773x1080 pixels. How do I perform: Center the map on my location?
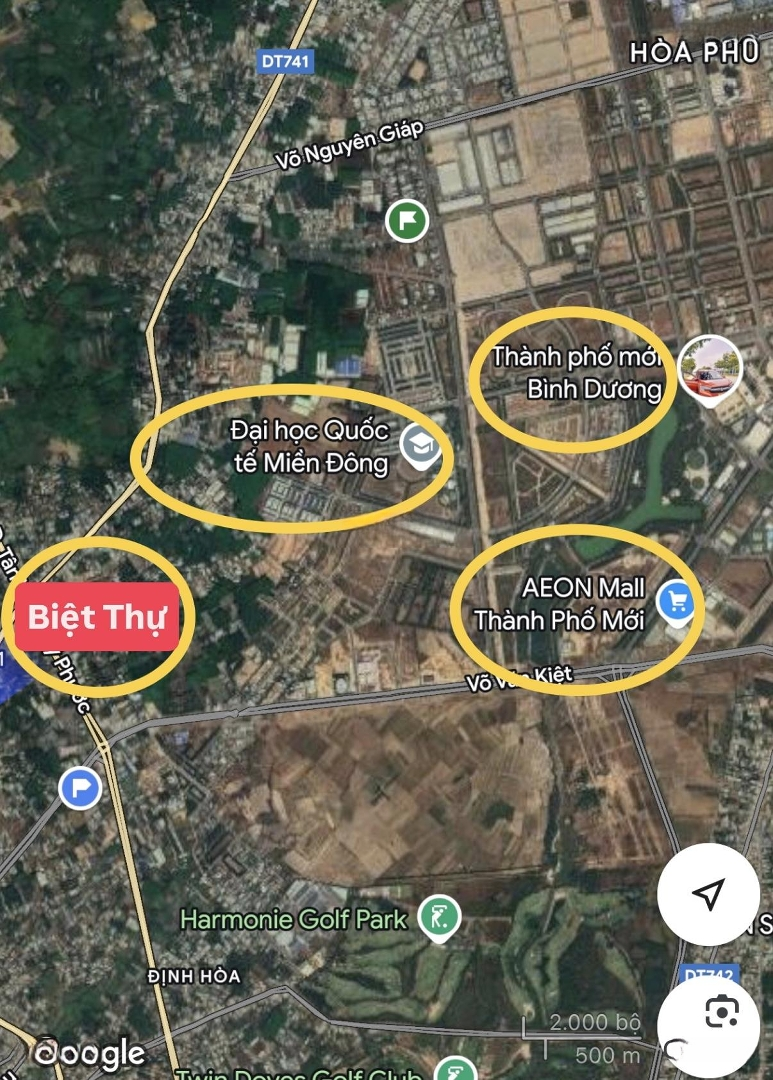pyautogui.click(x=708, y=895)
